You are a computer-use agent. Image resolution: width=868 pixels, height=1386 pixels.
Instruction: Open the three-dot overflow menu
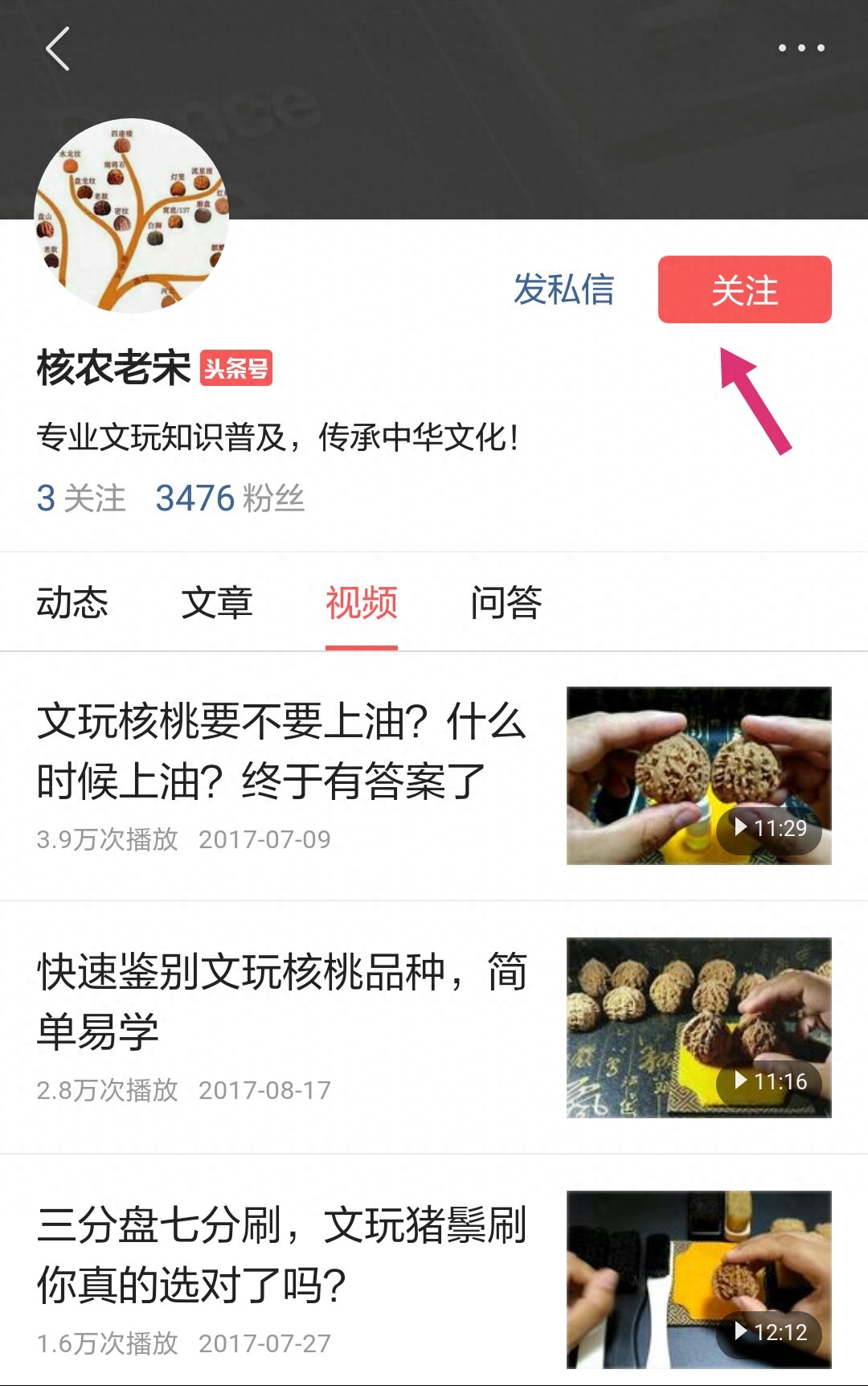click(801, 48)
